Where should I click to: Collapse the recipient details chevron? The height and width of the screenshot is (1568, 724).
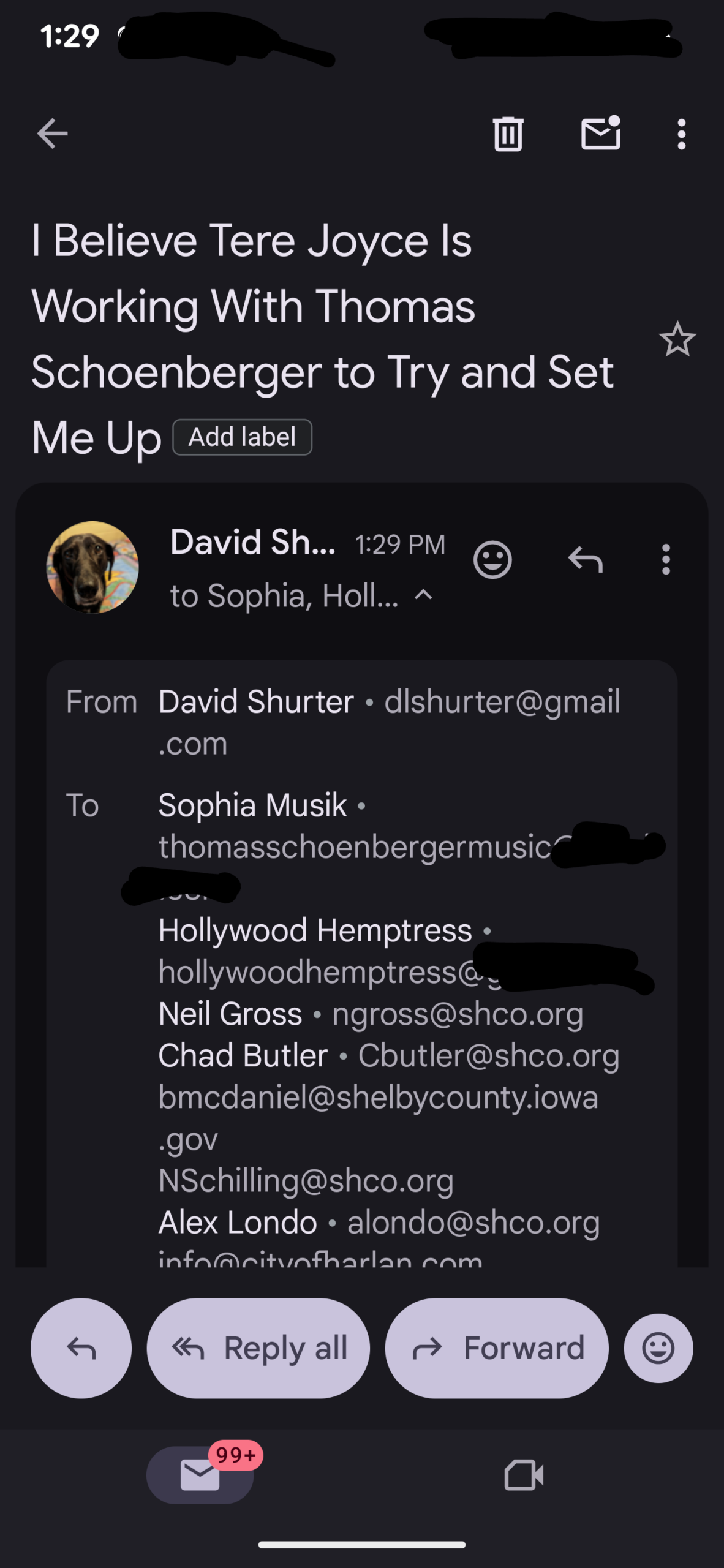point(424,595)
